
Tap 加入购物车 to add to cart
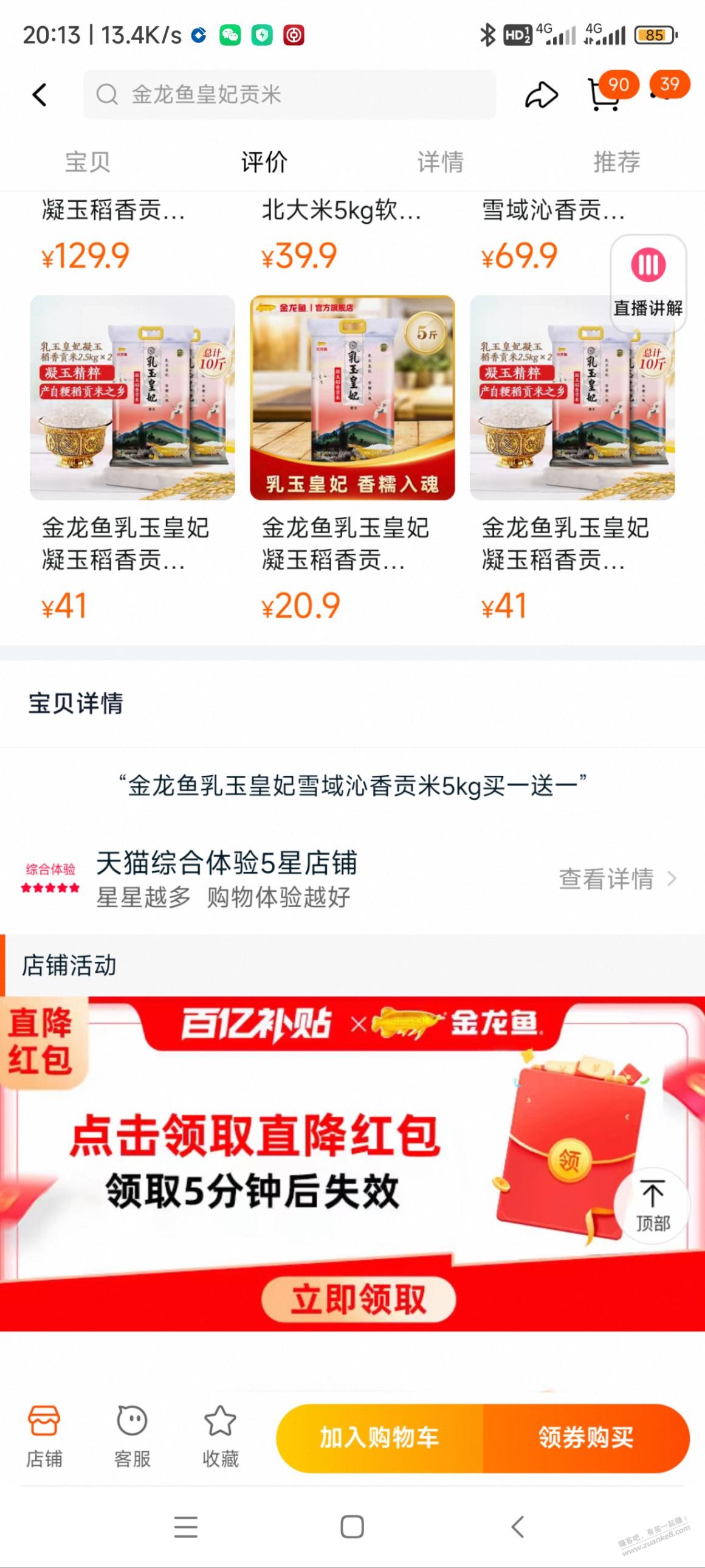[x=380, y=1438]
